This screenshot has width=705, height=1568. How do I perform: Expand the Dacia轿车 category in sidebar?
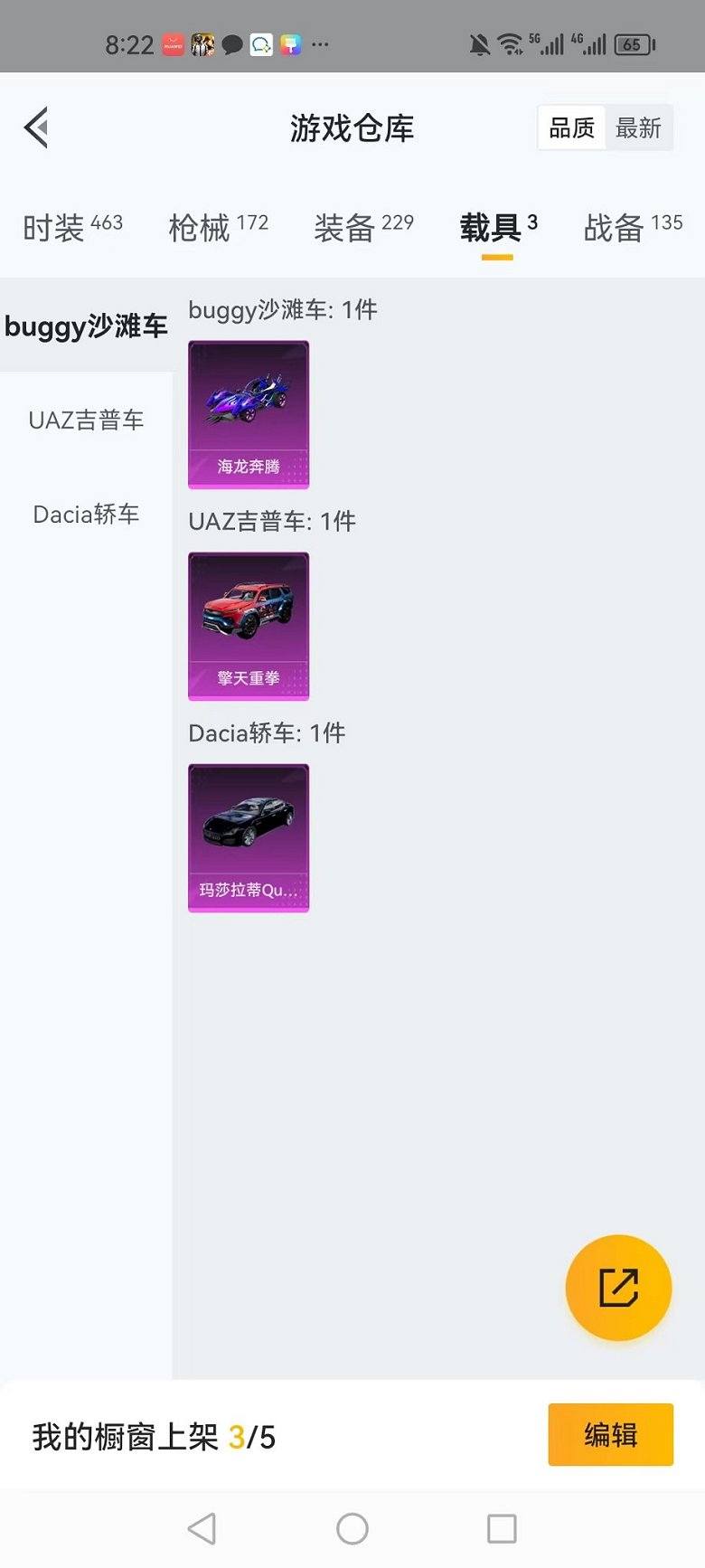85,515
